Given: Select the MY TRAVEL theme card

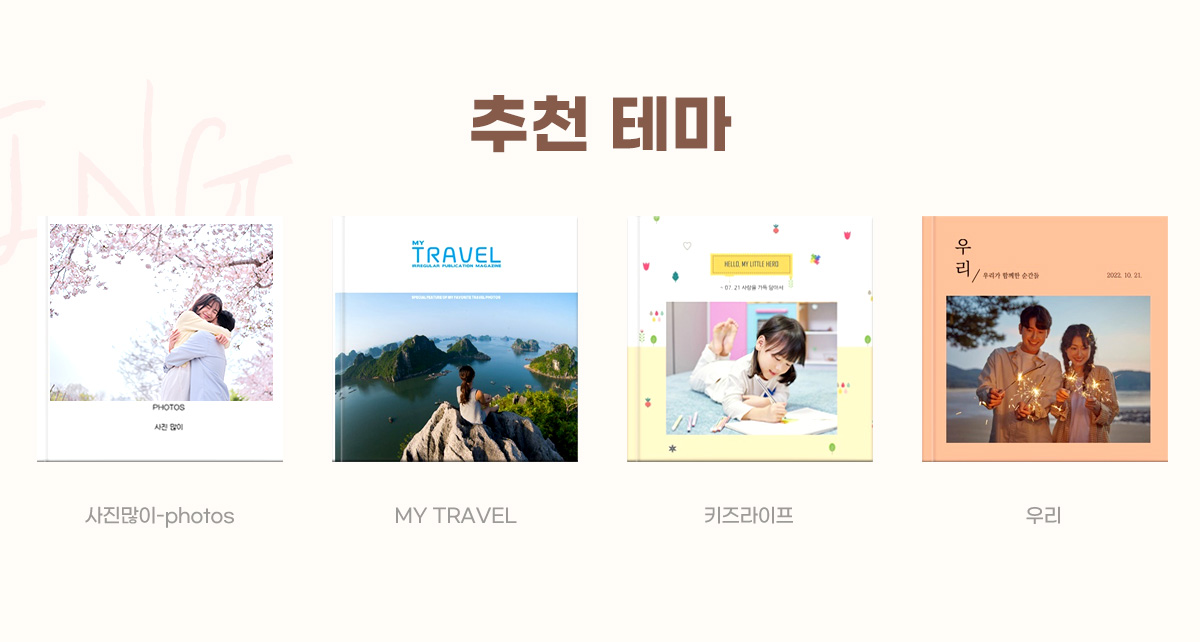Looking at the screenshot, I should [455, 338].
